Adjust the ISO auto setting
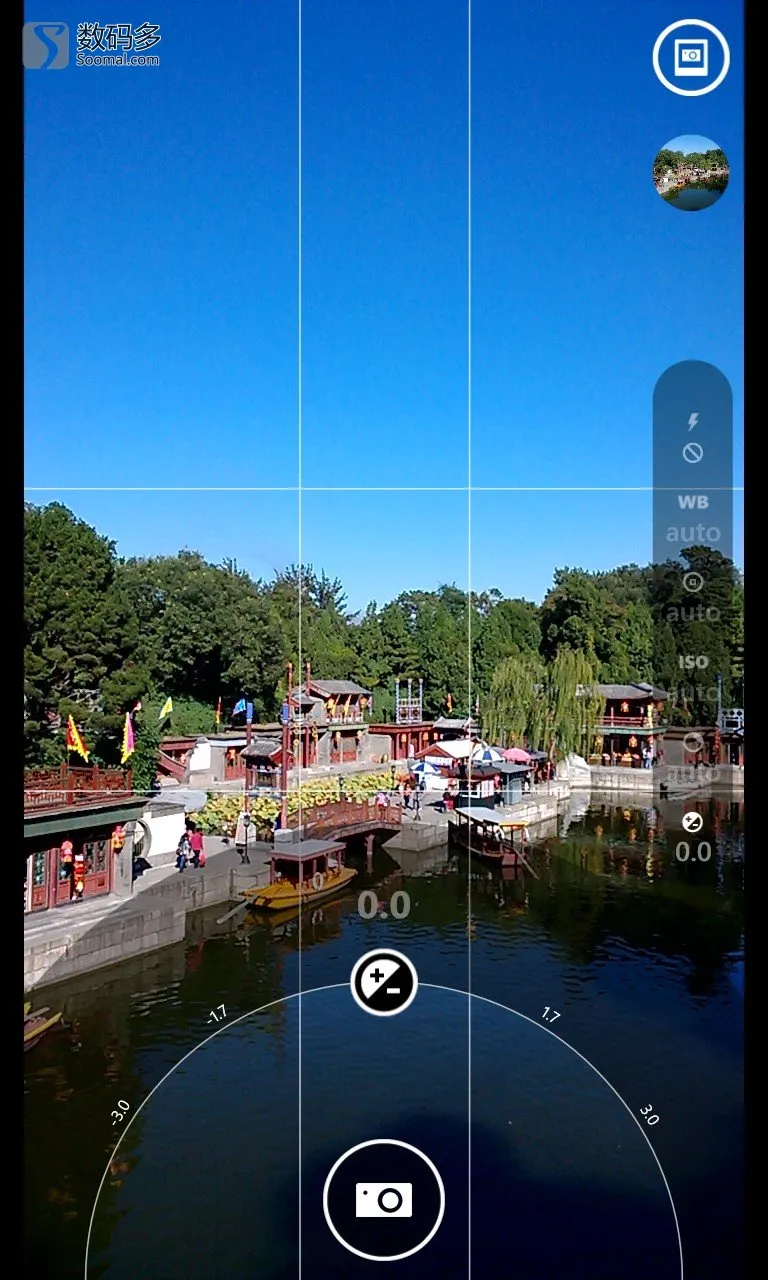The width and height of the screenshot is (768, 1280). point(693,678)
